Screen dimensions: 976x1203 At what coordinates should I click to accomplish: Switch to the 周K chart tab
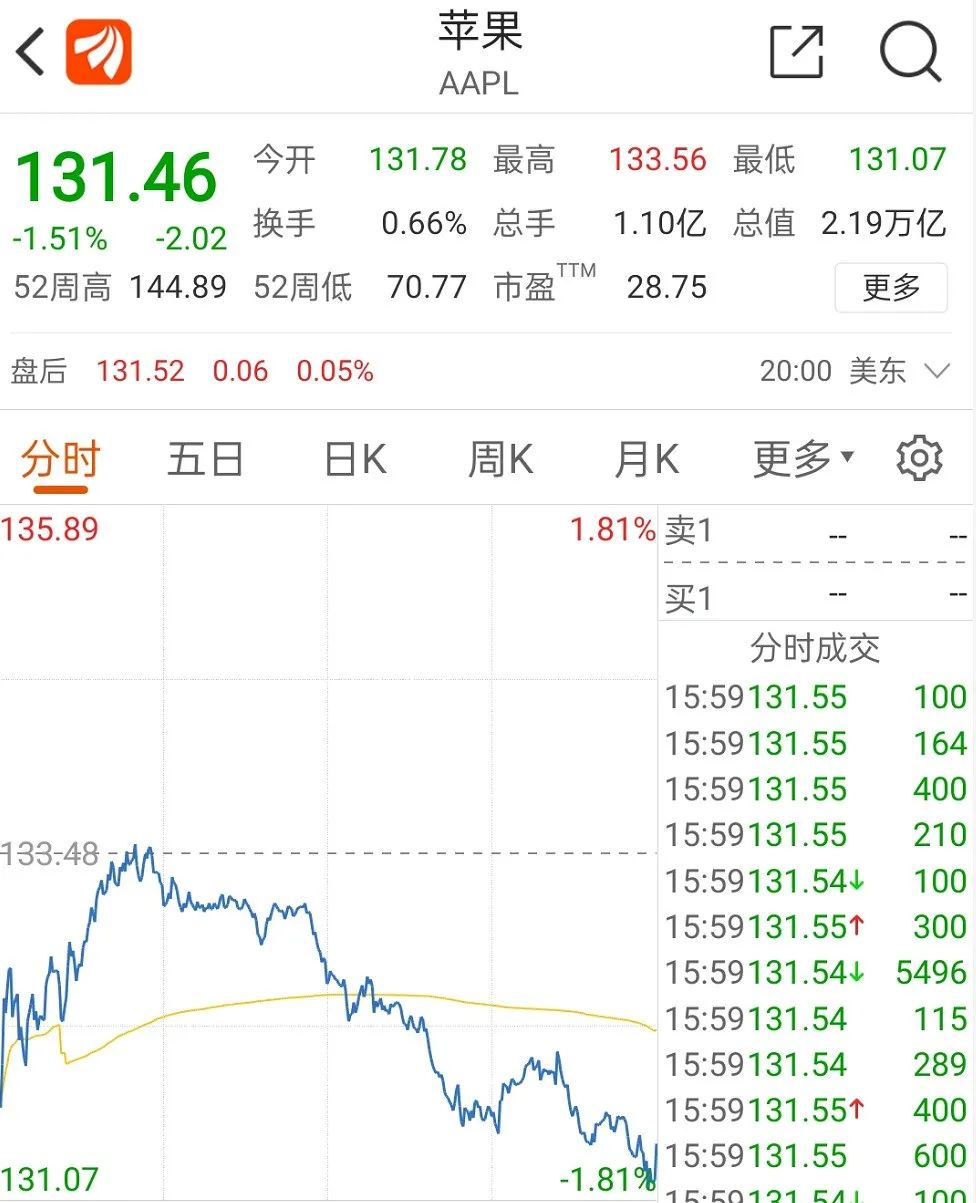coord(500,460)
